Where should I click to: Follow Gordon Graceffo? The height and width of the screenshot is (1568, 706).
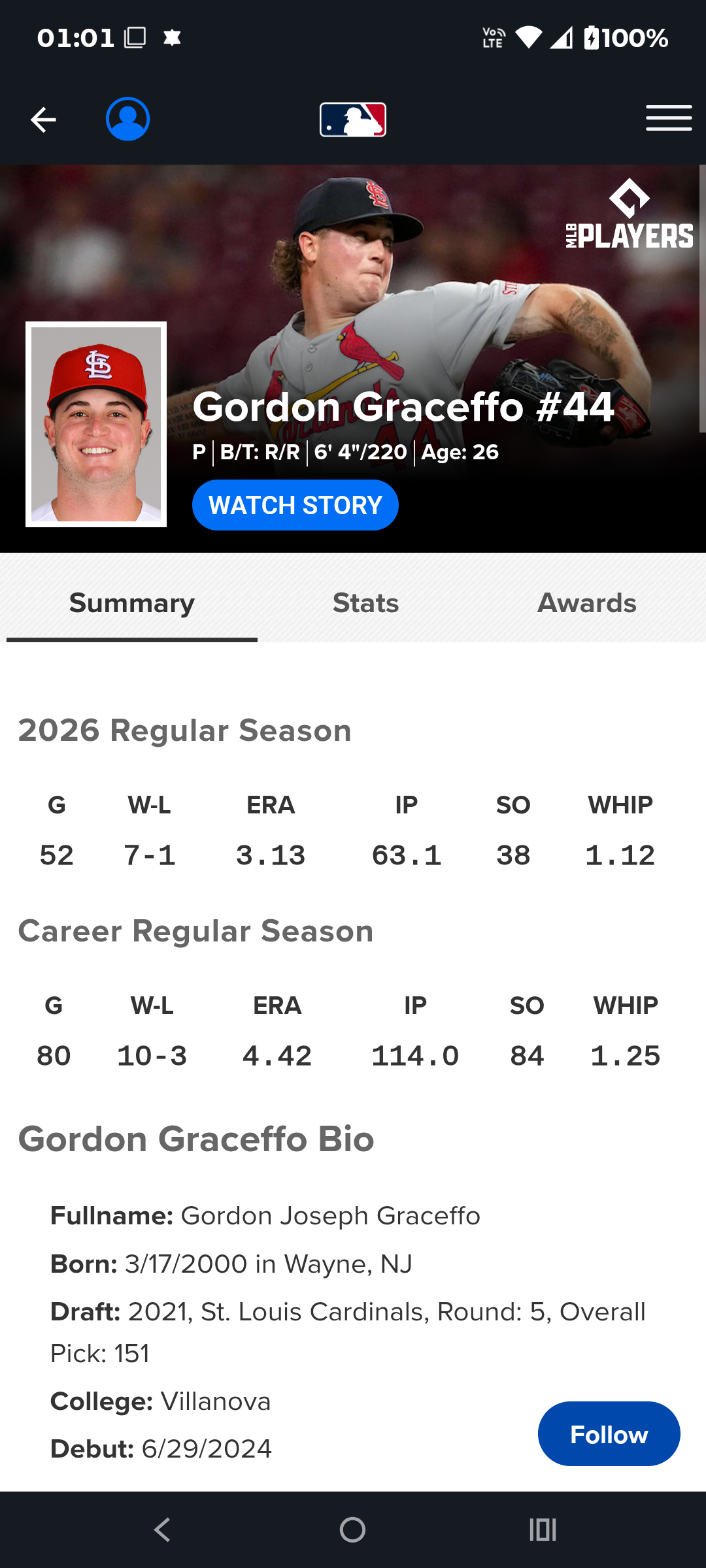609,1434
